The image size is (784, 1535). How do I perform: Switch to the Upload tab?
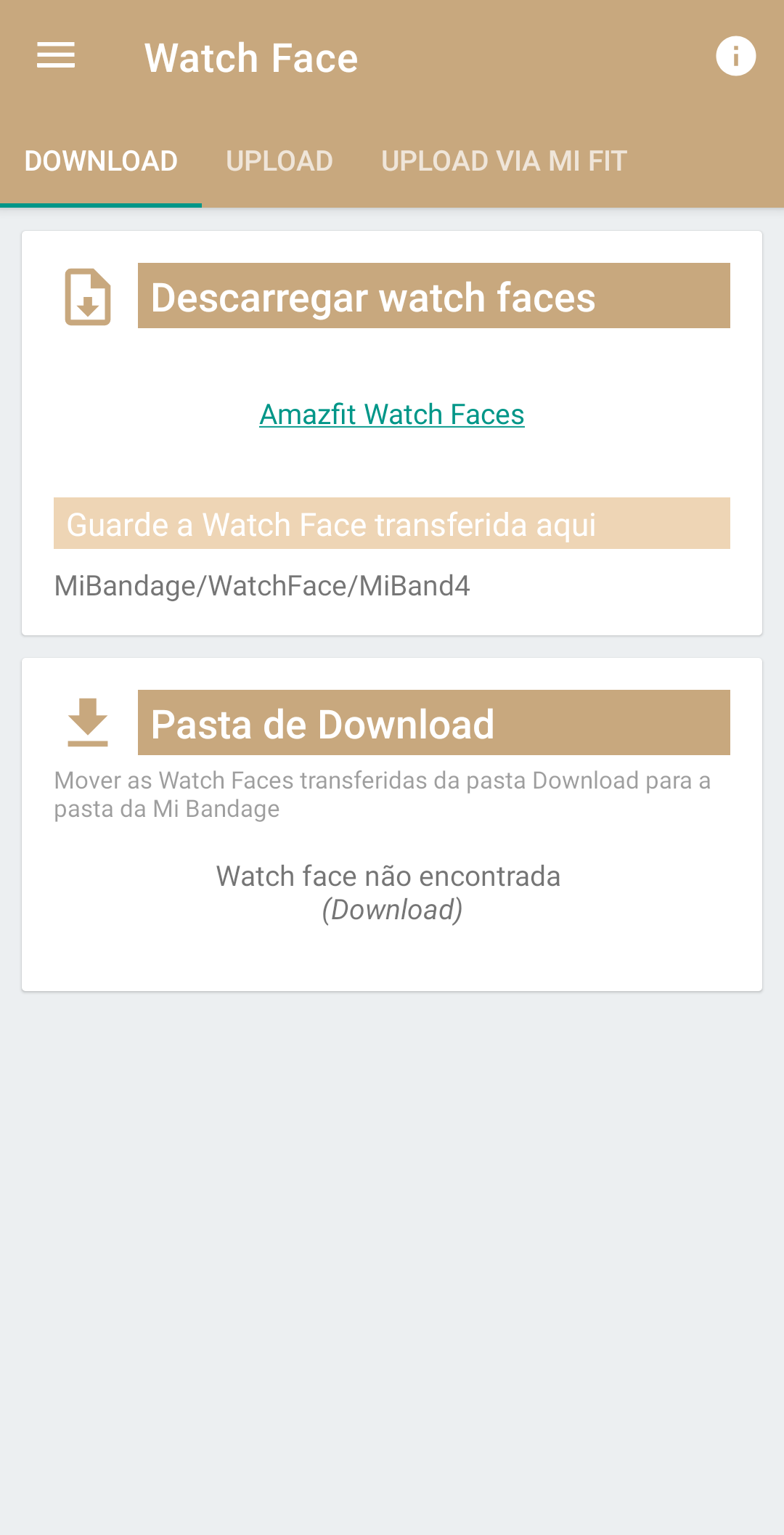coord(279,161)
